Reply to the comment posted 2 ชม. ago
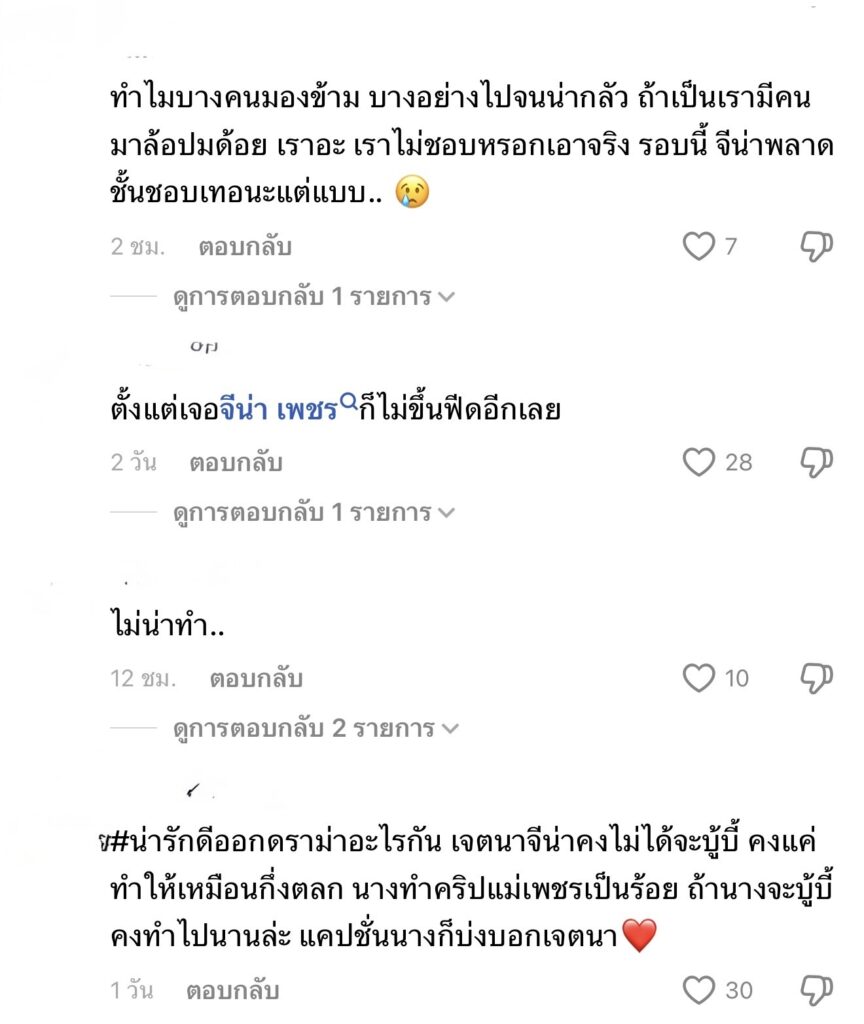 click(x=245, y=248)
